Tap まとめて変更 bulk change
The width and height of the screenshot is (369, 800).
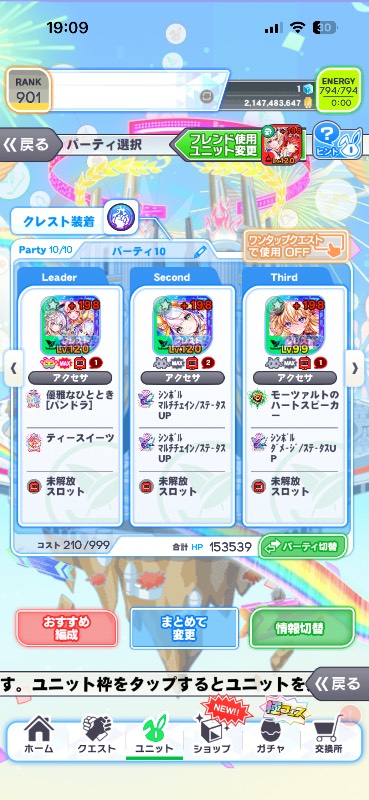[184, 628]
